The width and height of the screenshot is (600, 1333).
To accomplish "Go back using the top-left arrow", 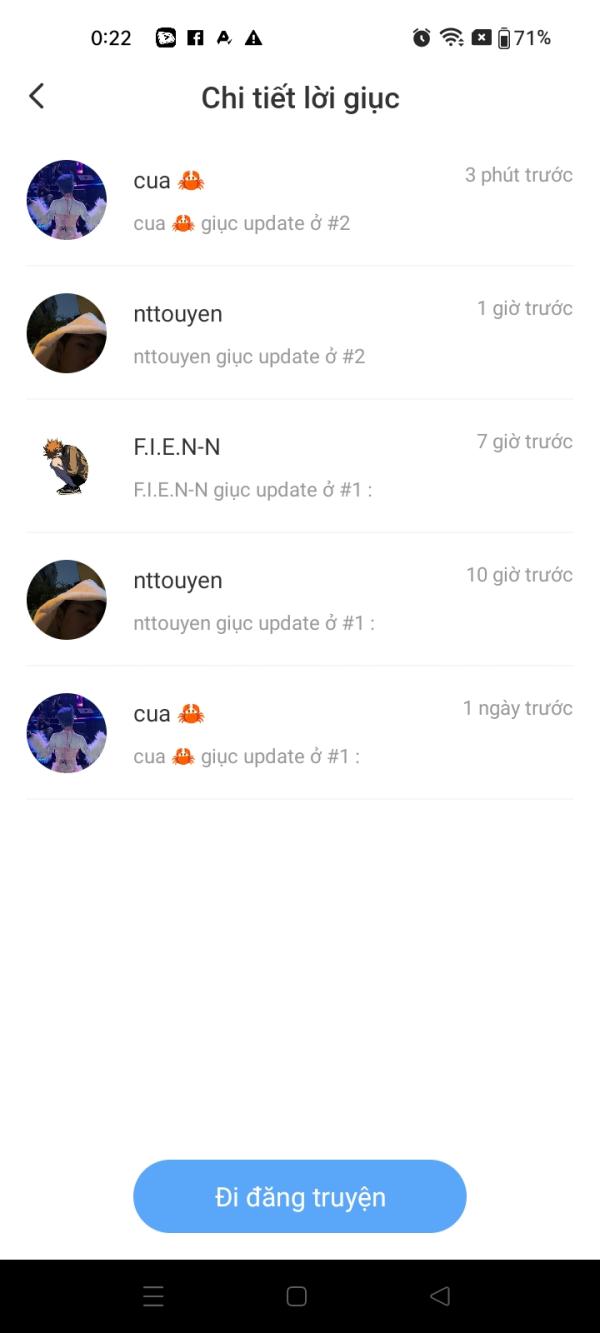I will (x=37, y=96).
